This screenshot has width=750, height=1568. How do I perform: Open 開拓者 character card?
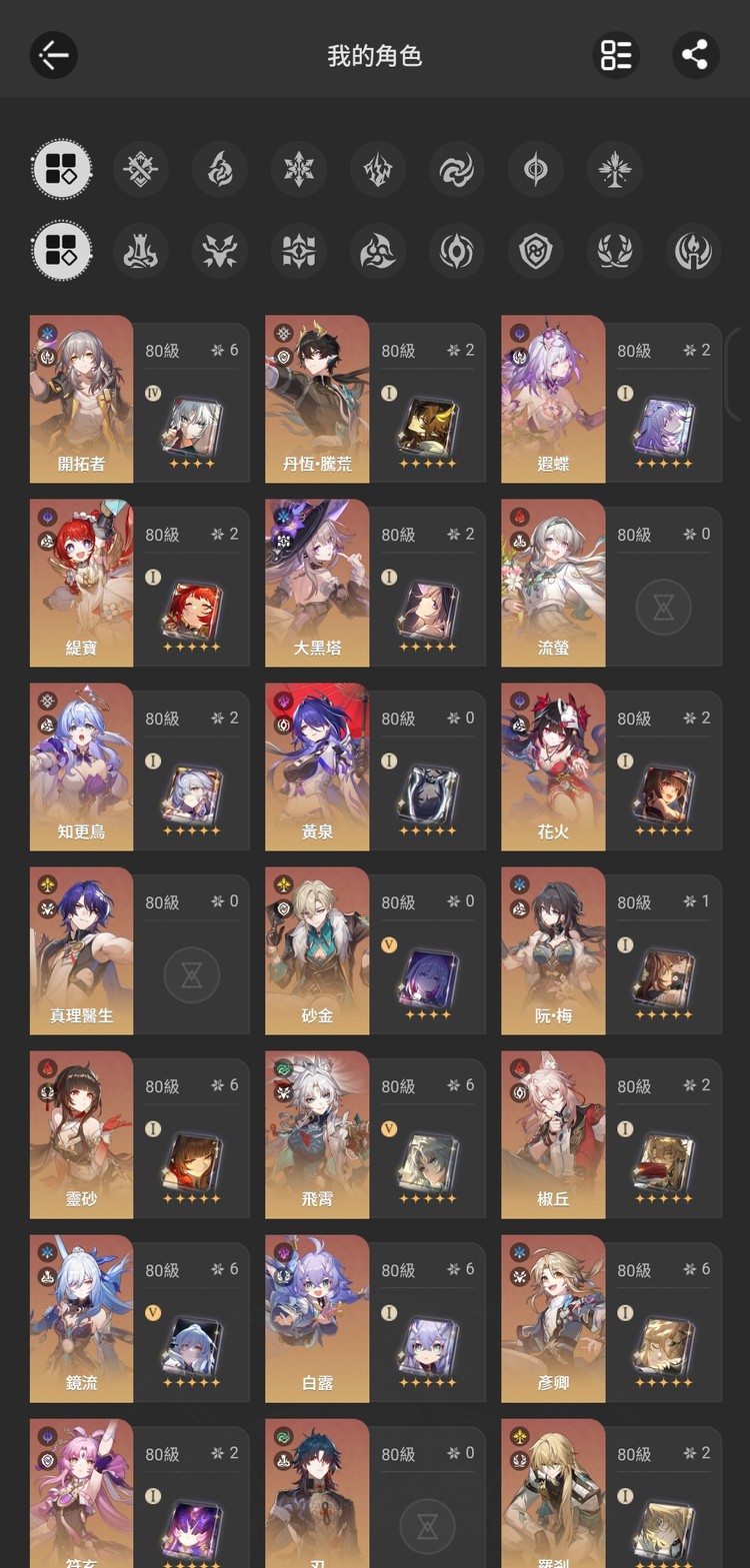[82, 399]
